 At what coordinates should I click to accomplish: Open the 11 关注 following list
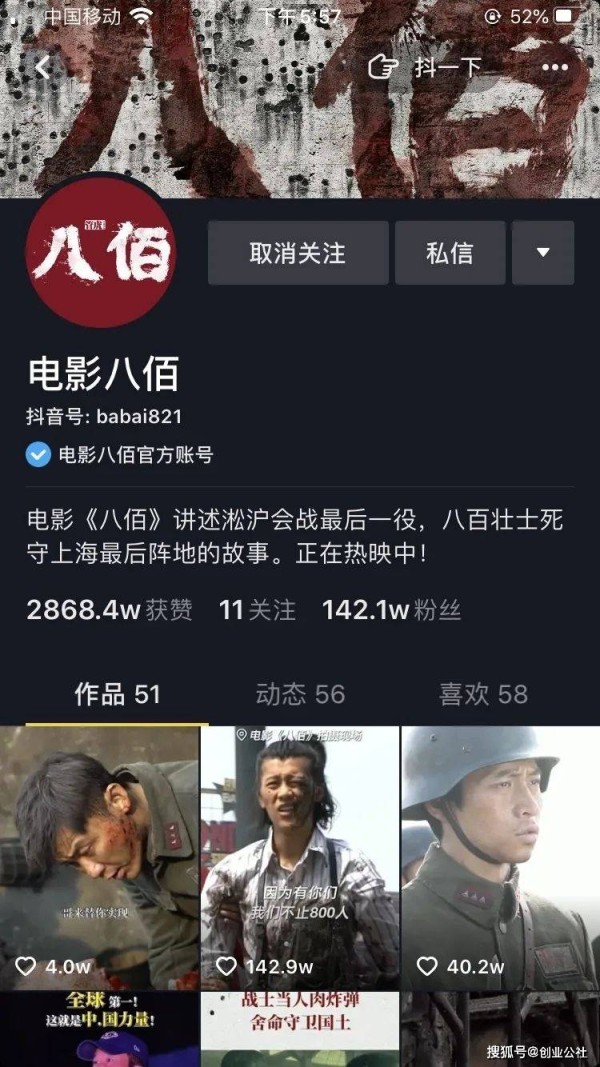257,610
